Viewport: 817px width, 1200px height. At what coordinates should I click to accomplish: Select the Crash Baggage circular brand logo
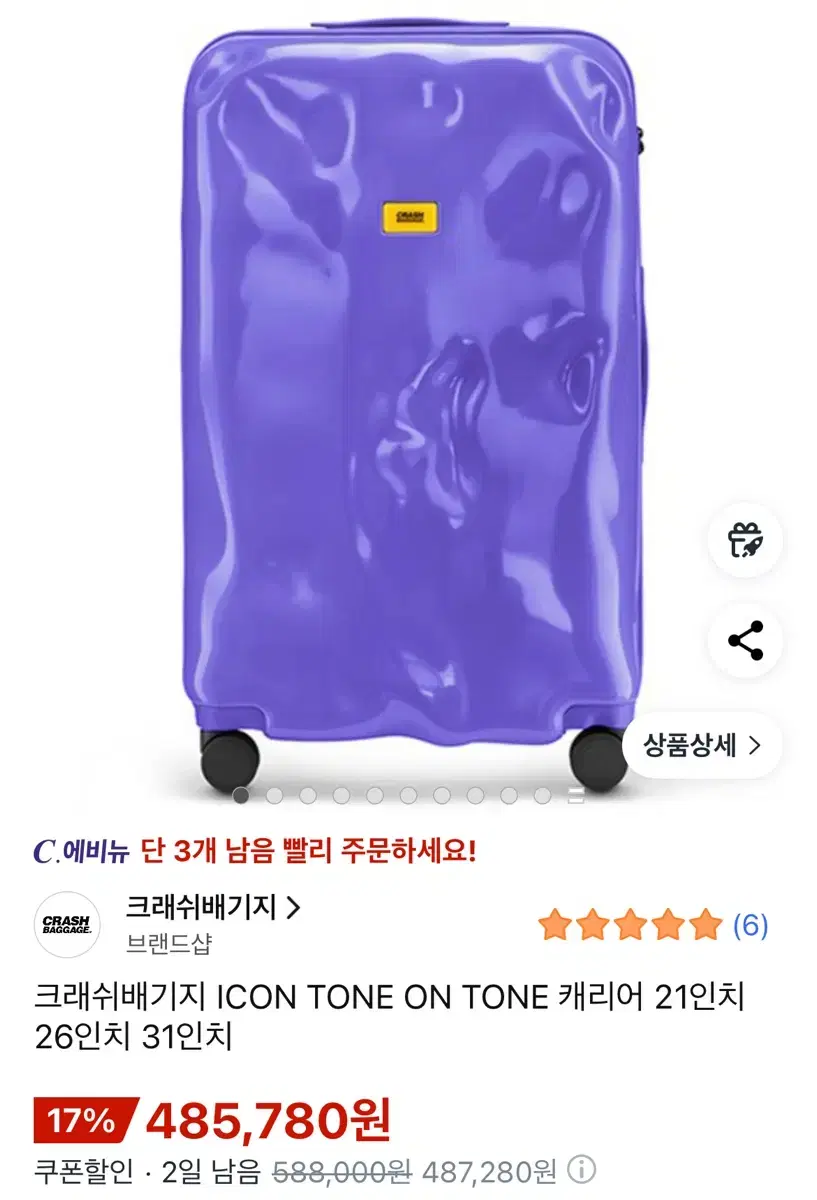pos(66,921)
